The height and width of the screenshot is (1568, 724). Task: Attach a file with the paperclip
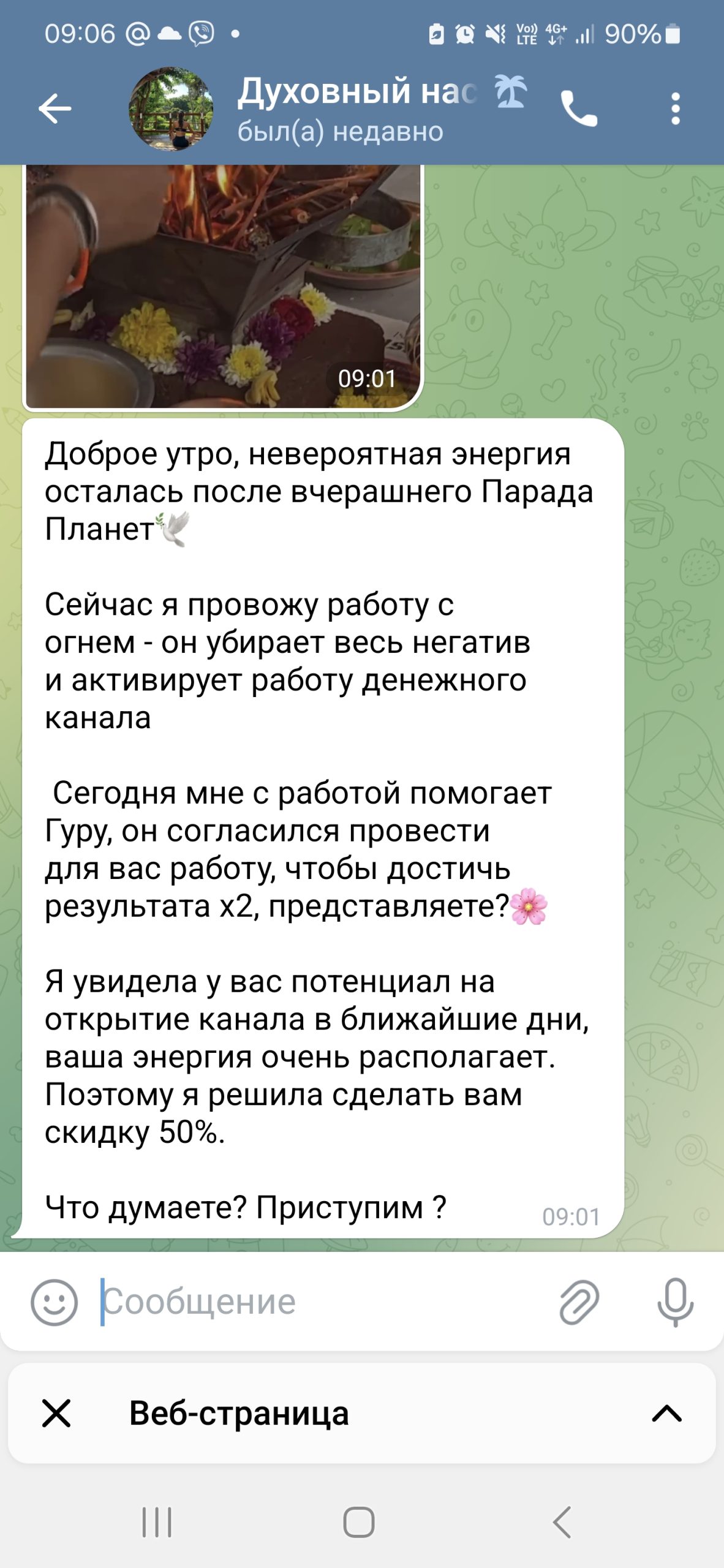579,1302
